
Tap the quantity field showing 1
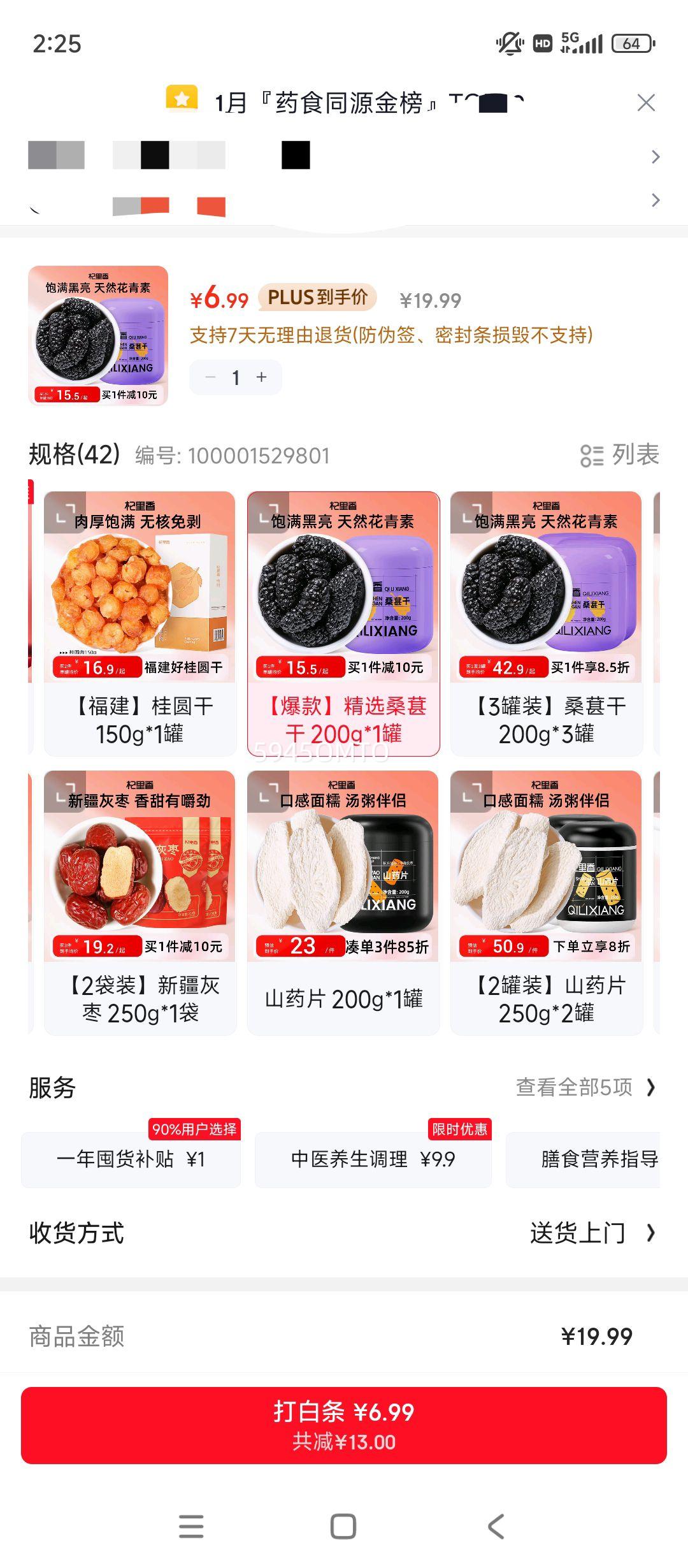pyautogui.click(x=236, y=377)
